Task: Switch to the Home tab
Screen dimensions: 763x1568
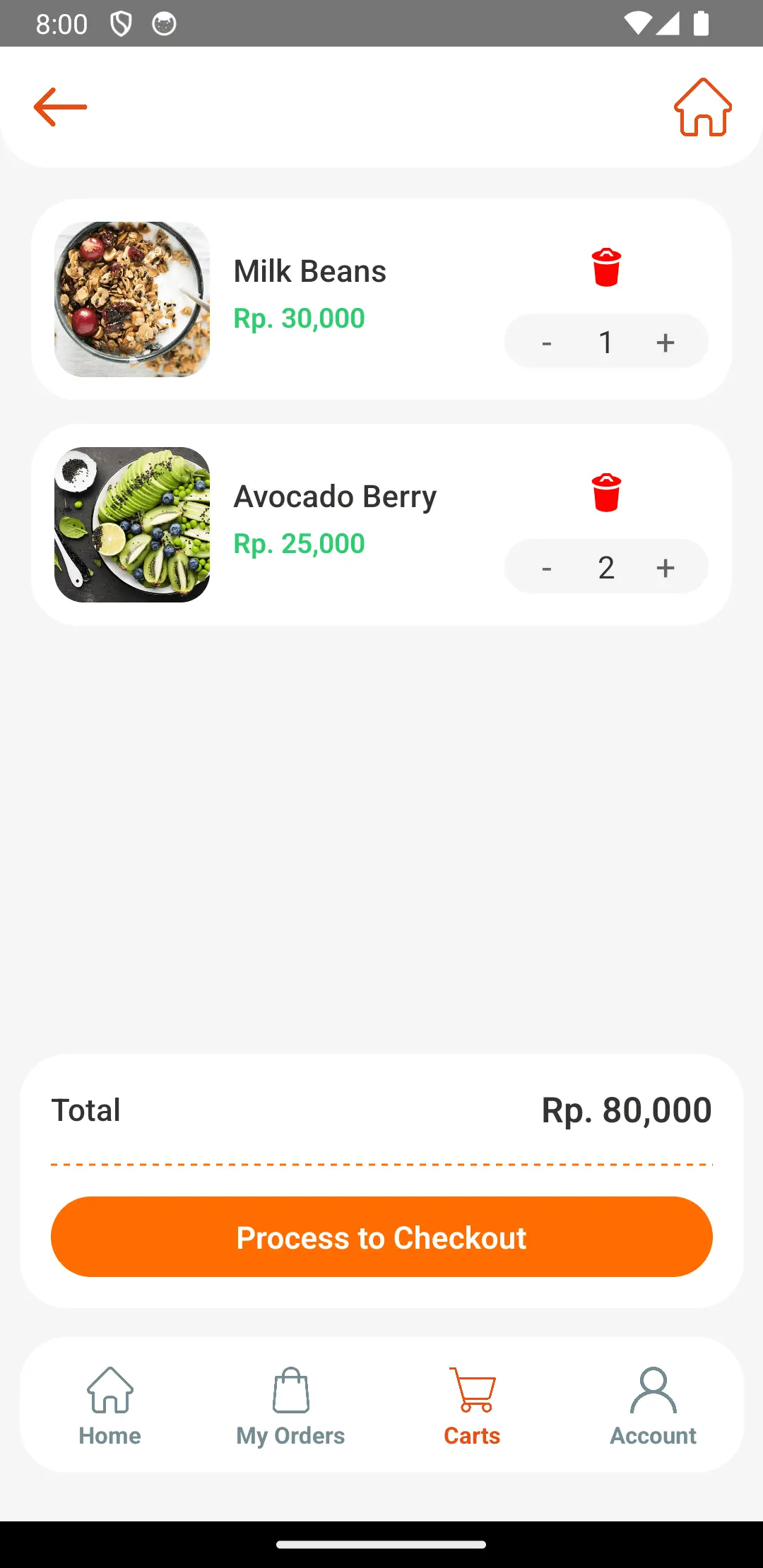Action: [x=110, y=1406]
